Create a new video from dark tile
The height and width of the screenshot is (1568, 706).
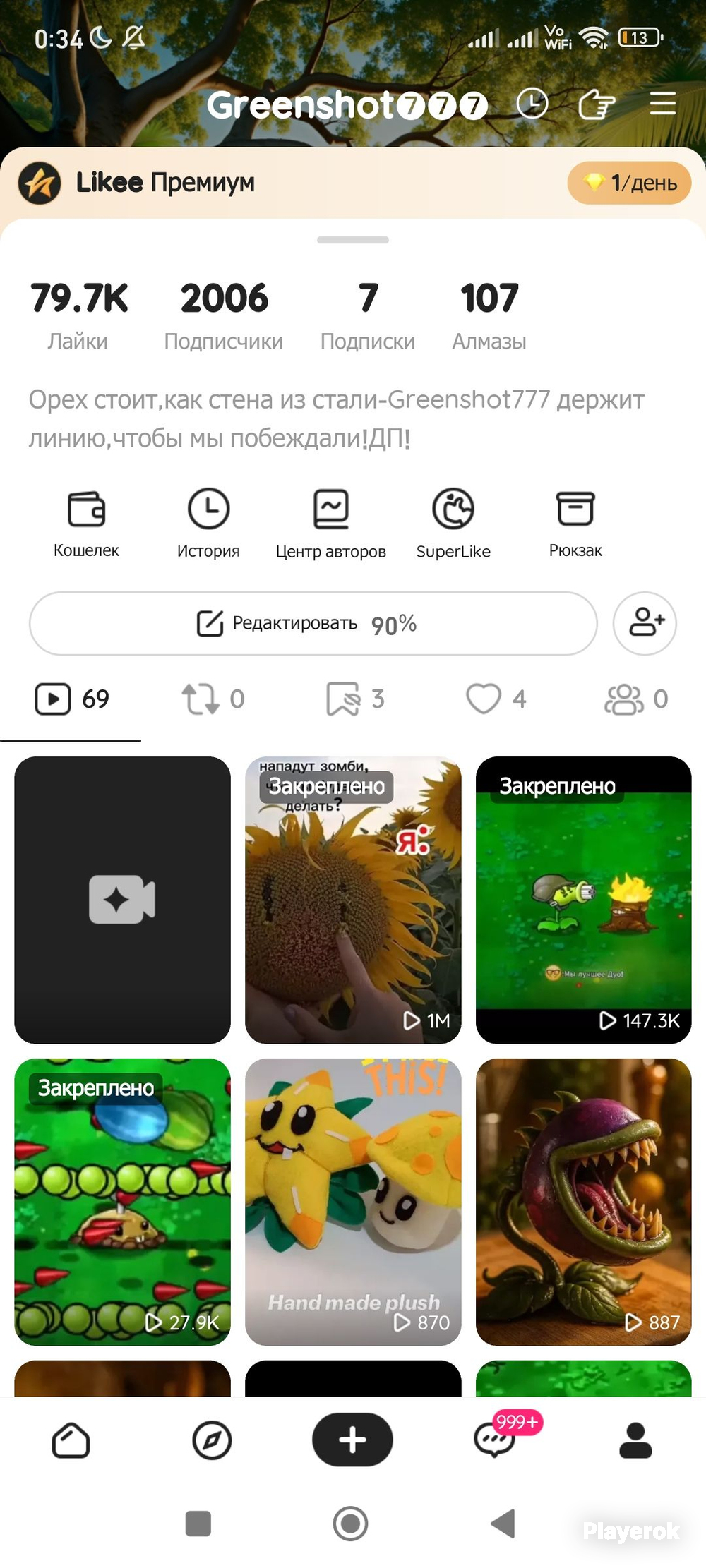(122, 900)
